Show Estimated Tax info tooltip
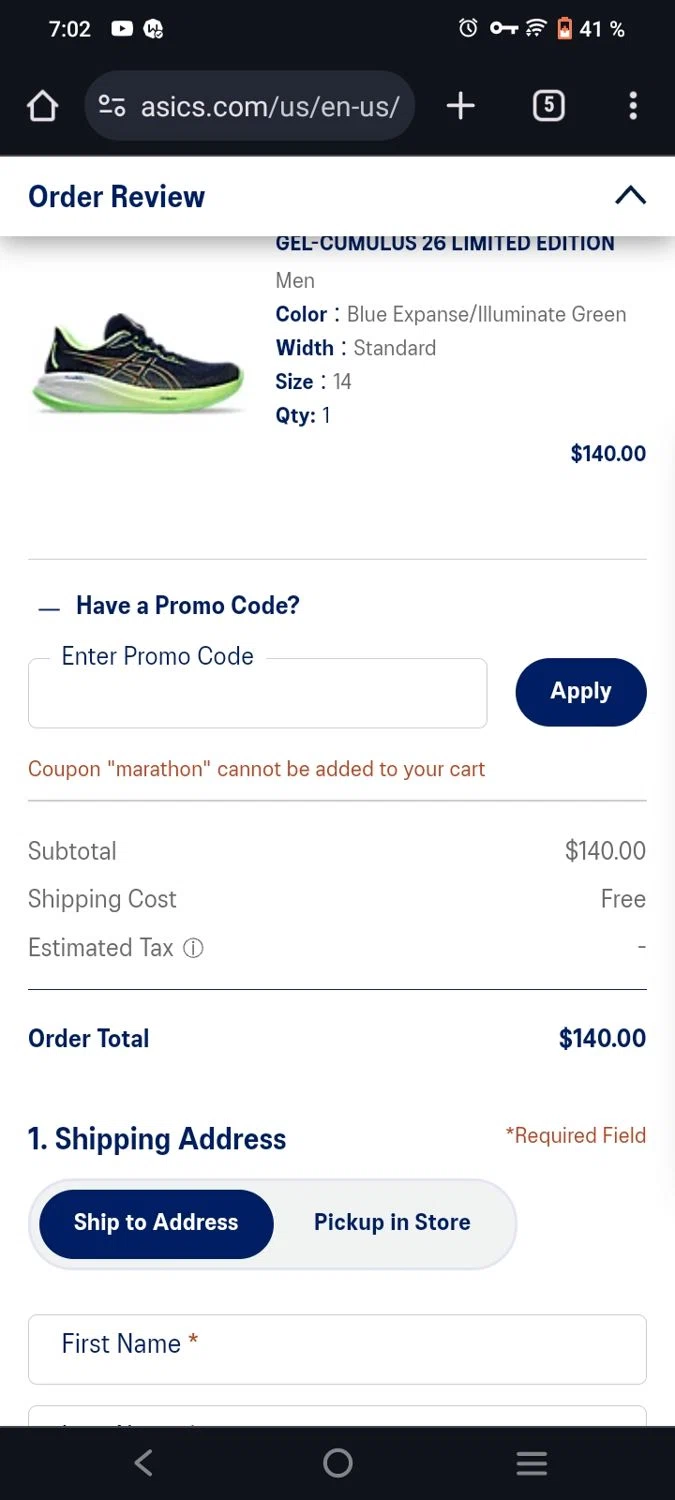The image size is (675, 1500). click(x=193, y=948)
